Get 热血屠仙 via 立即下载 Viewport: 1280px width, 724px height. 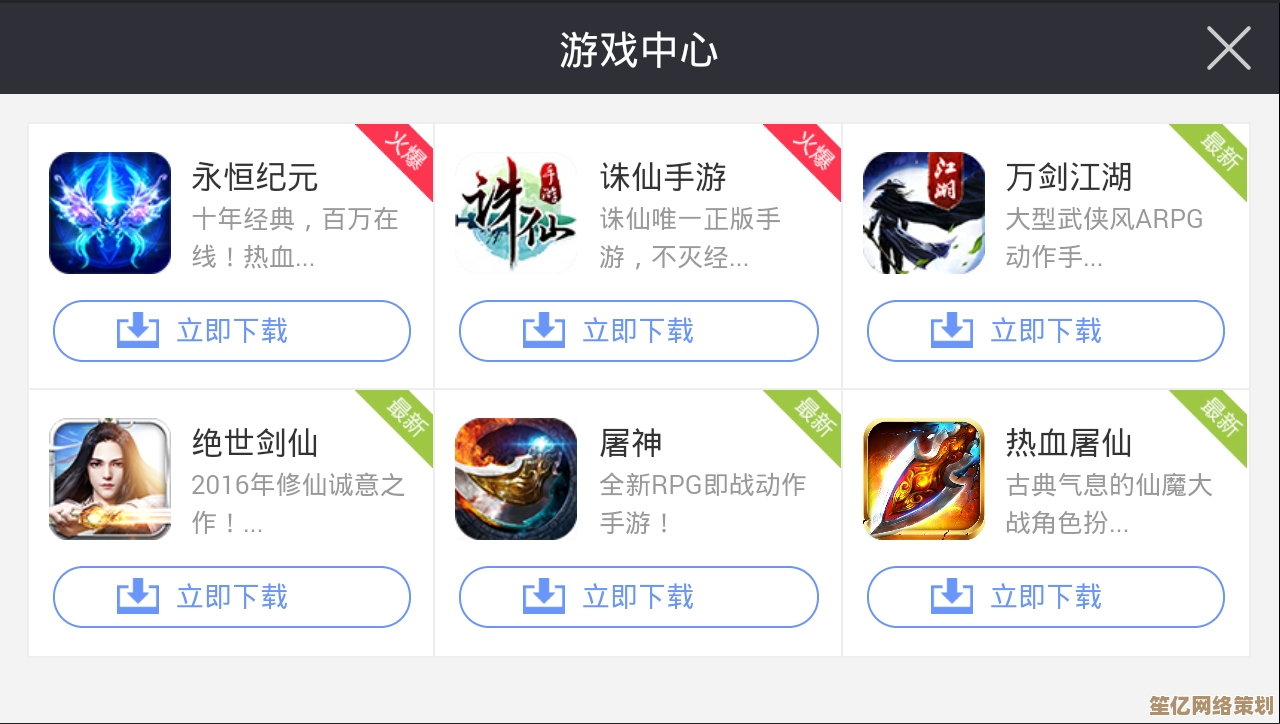1045,597
